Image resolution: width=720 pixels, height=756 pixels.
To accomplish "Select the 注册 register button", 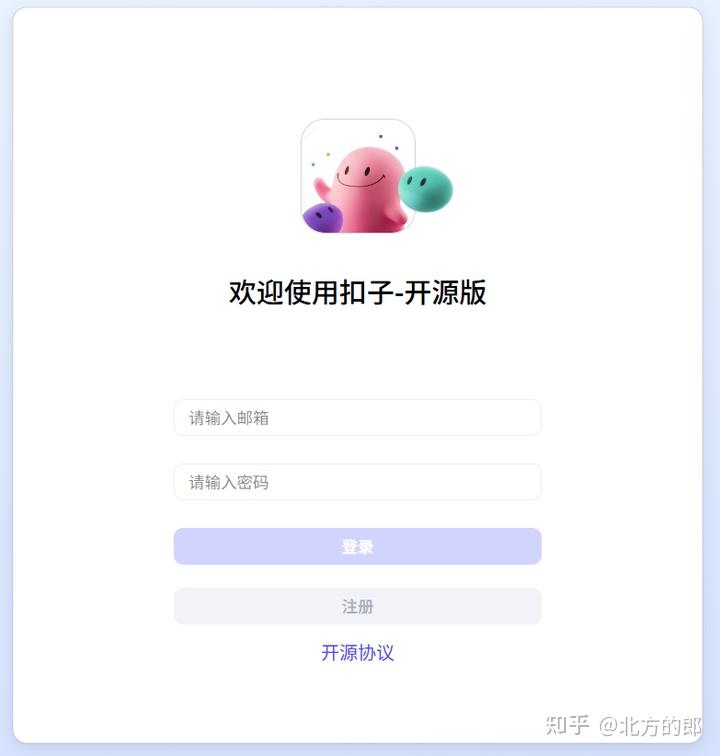I will [357, 607].
